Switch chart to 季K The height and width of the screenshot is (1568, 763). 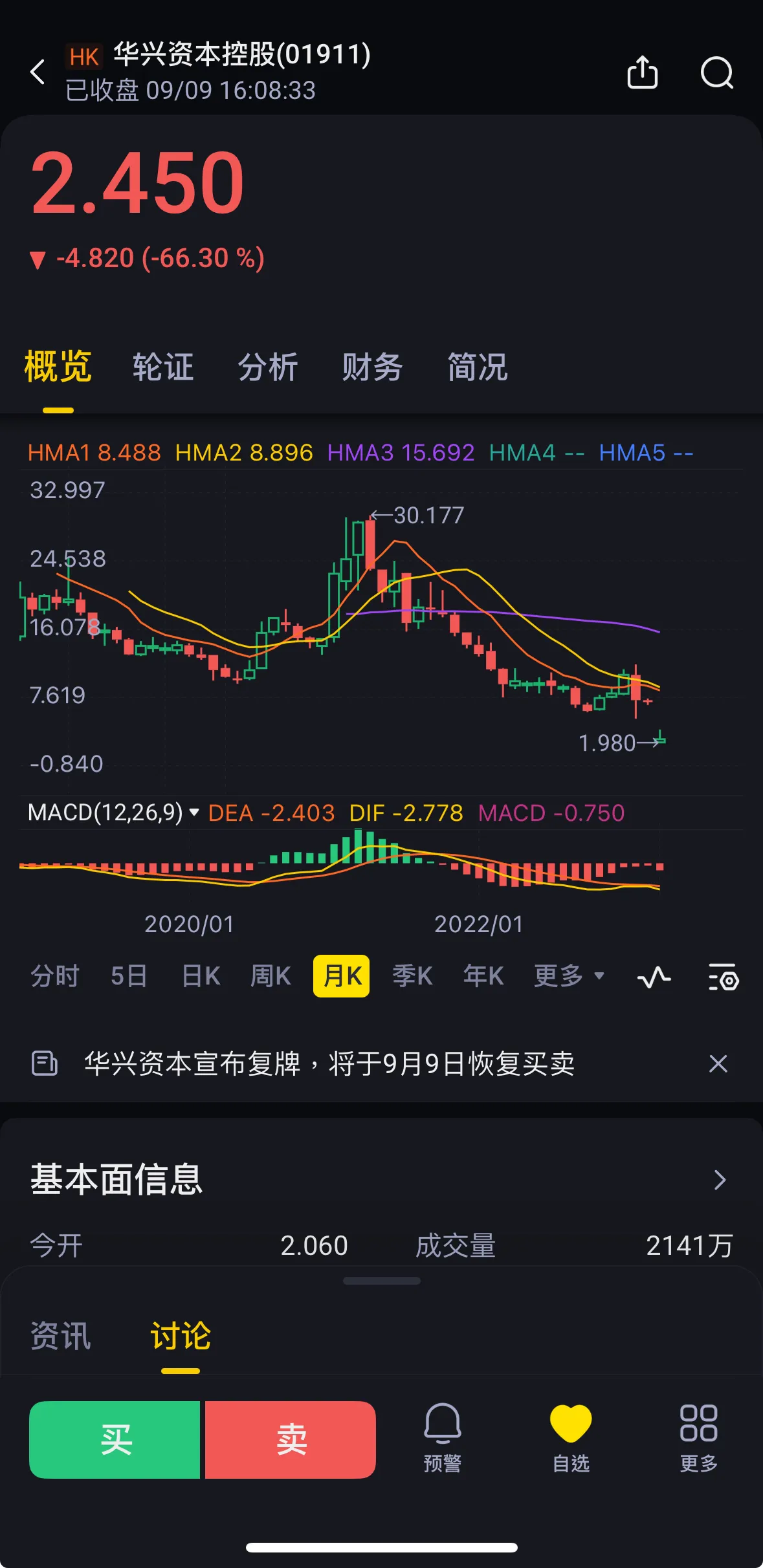coord(412,976)
